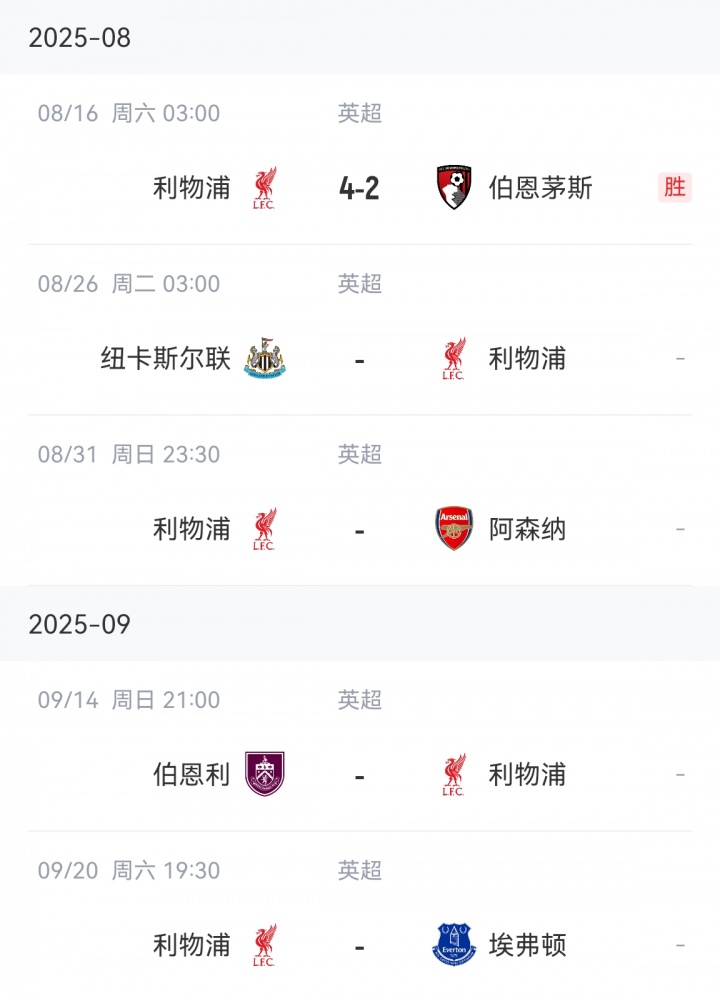The image size is (720, 996).
Task: Open the Liverpool vs Arsenal fixture
Action: pyautogui.click(x=359, y=529)
